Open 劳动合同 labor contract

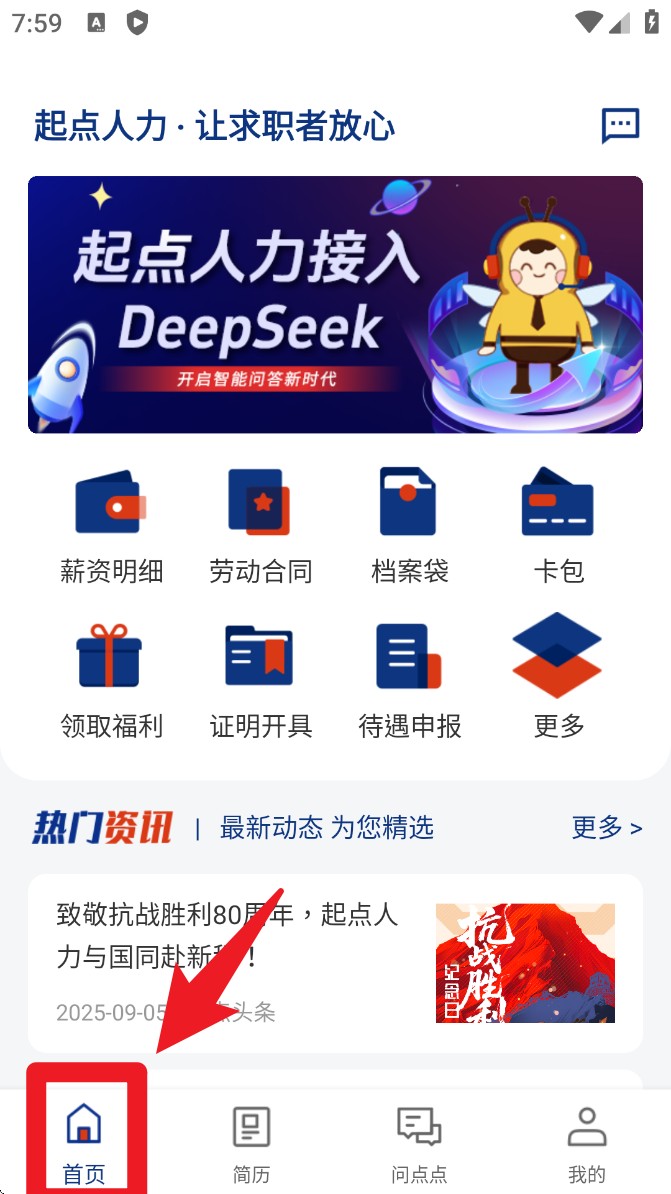pyautogui.click(x=260, y=527)
